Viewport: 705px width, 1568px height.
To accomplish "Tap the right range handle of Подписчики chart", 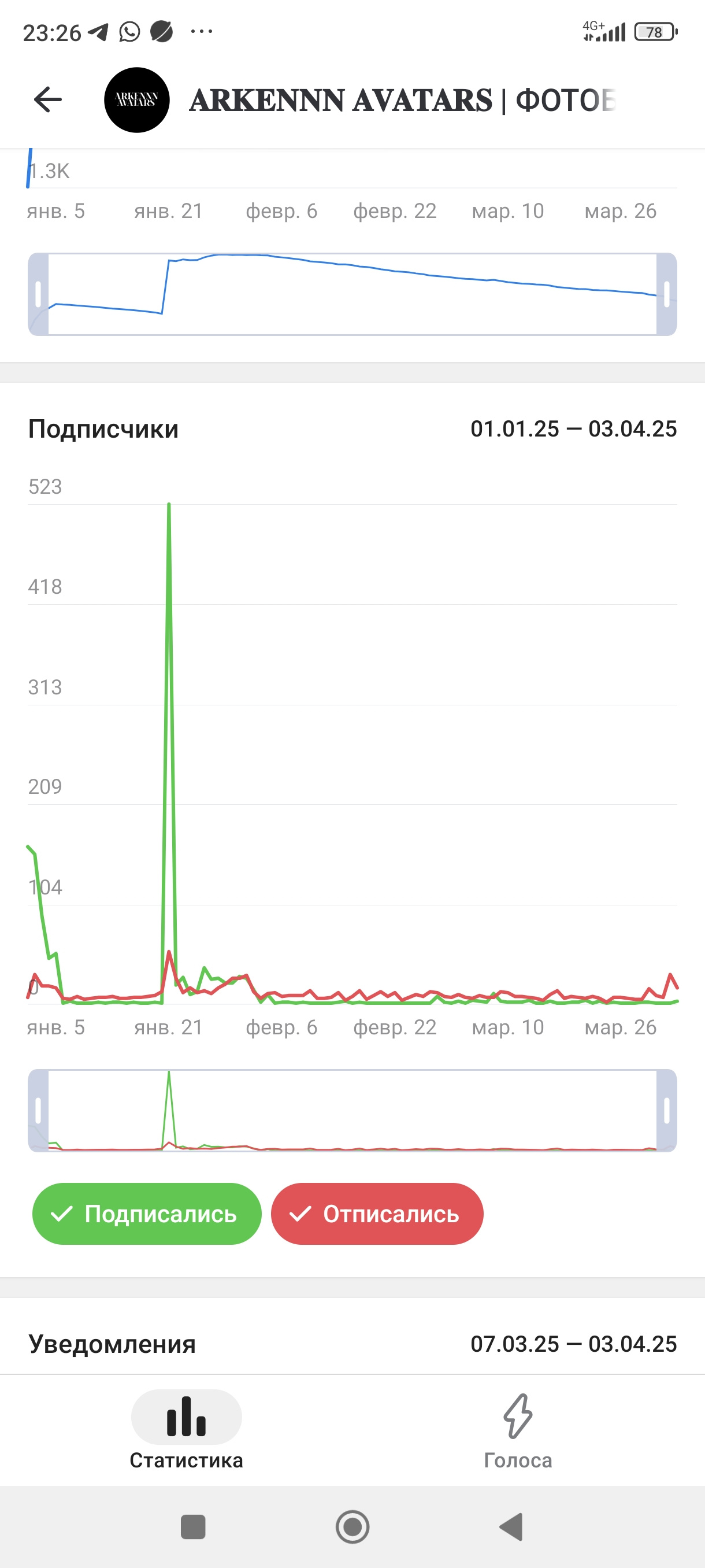I will tap(667, 1110).
